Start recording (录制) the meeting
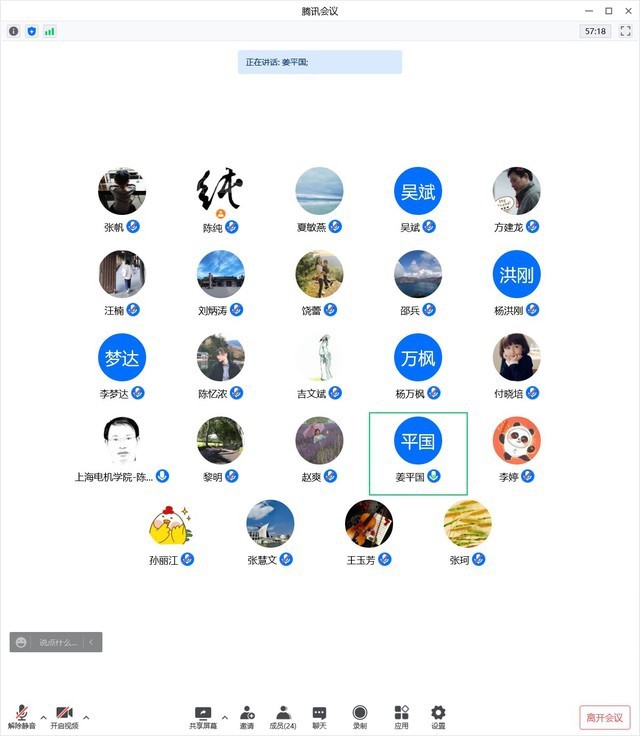This screenshot has width=640, height=736. pyautogui.click(x=360, y=715)
